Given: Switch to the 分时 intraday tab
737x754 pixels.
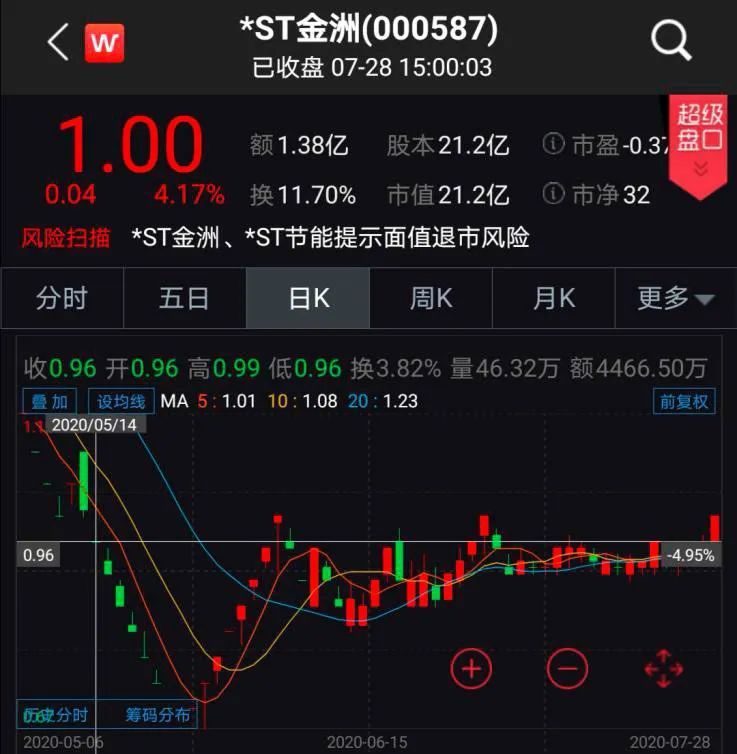Looking at the screenshot, I should click(61, 298).
